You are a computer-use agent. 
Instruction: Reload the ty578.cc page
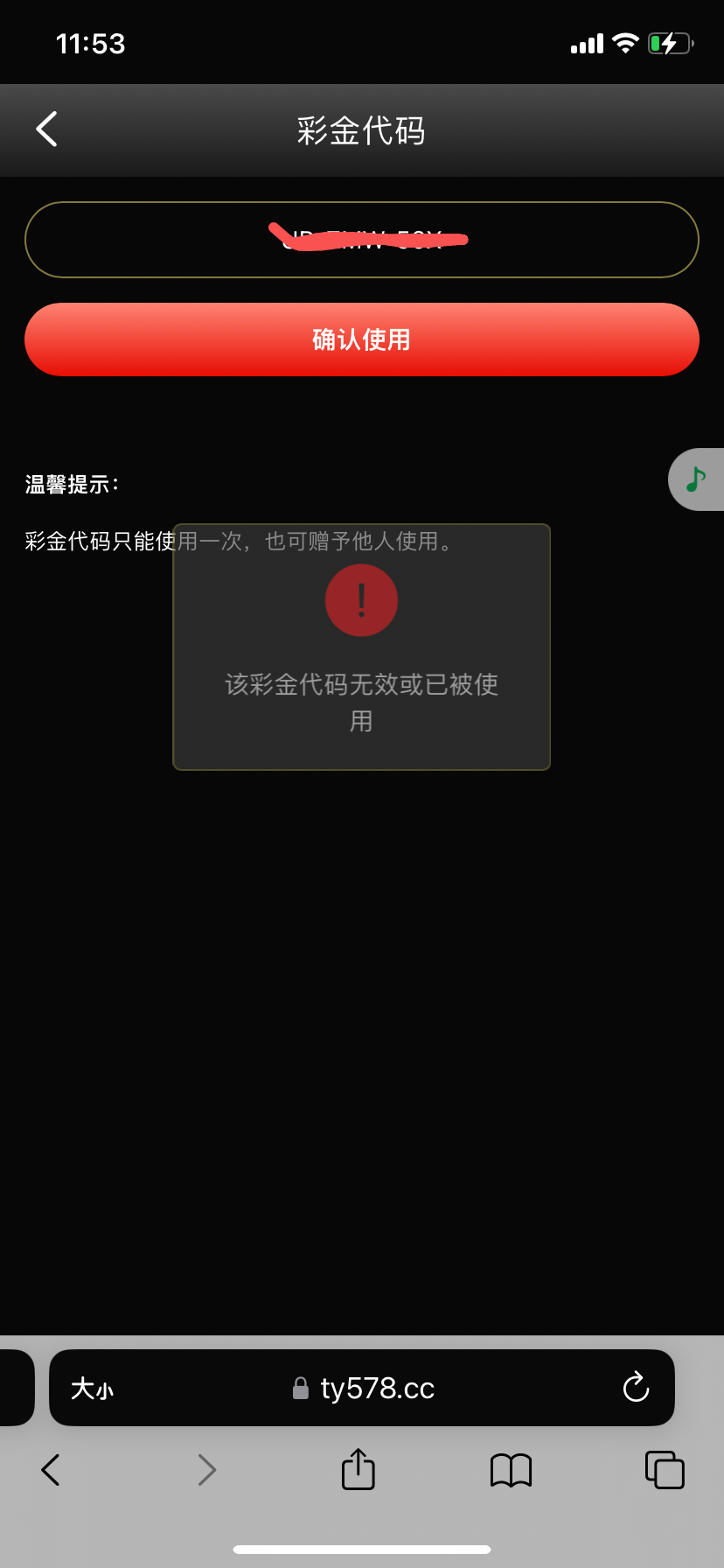[x=636, y=1388]
